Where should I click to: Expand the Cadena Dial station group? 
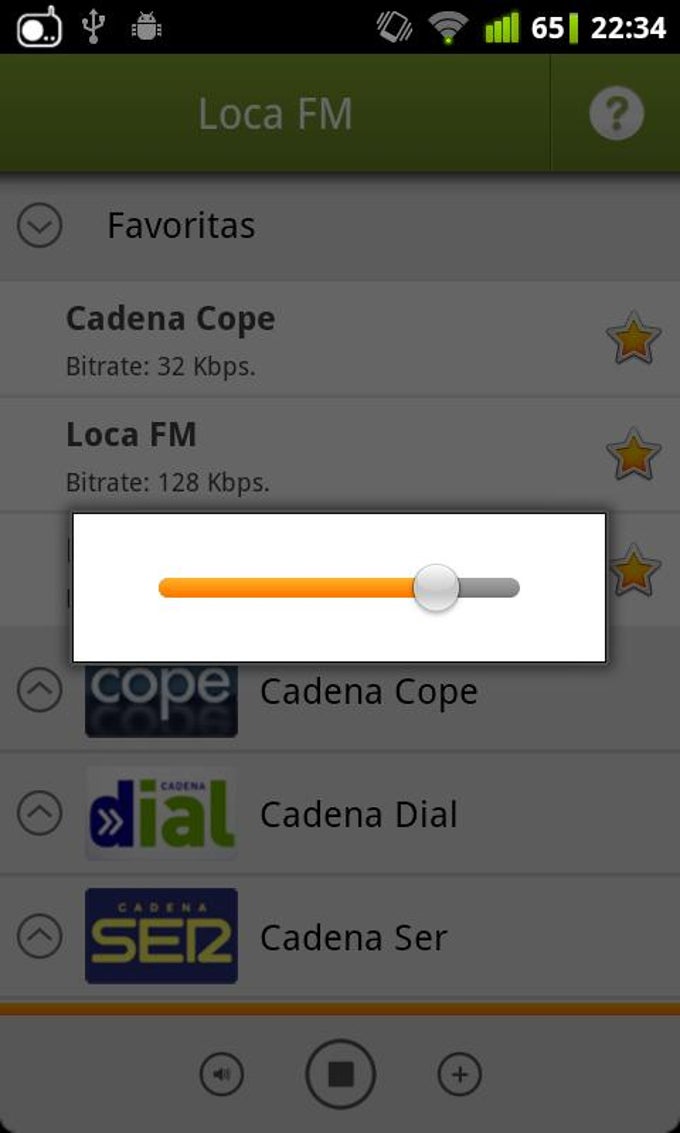click(x=40, y=814)
